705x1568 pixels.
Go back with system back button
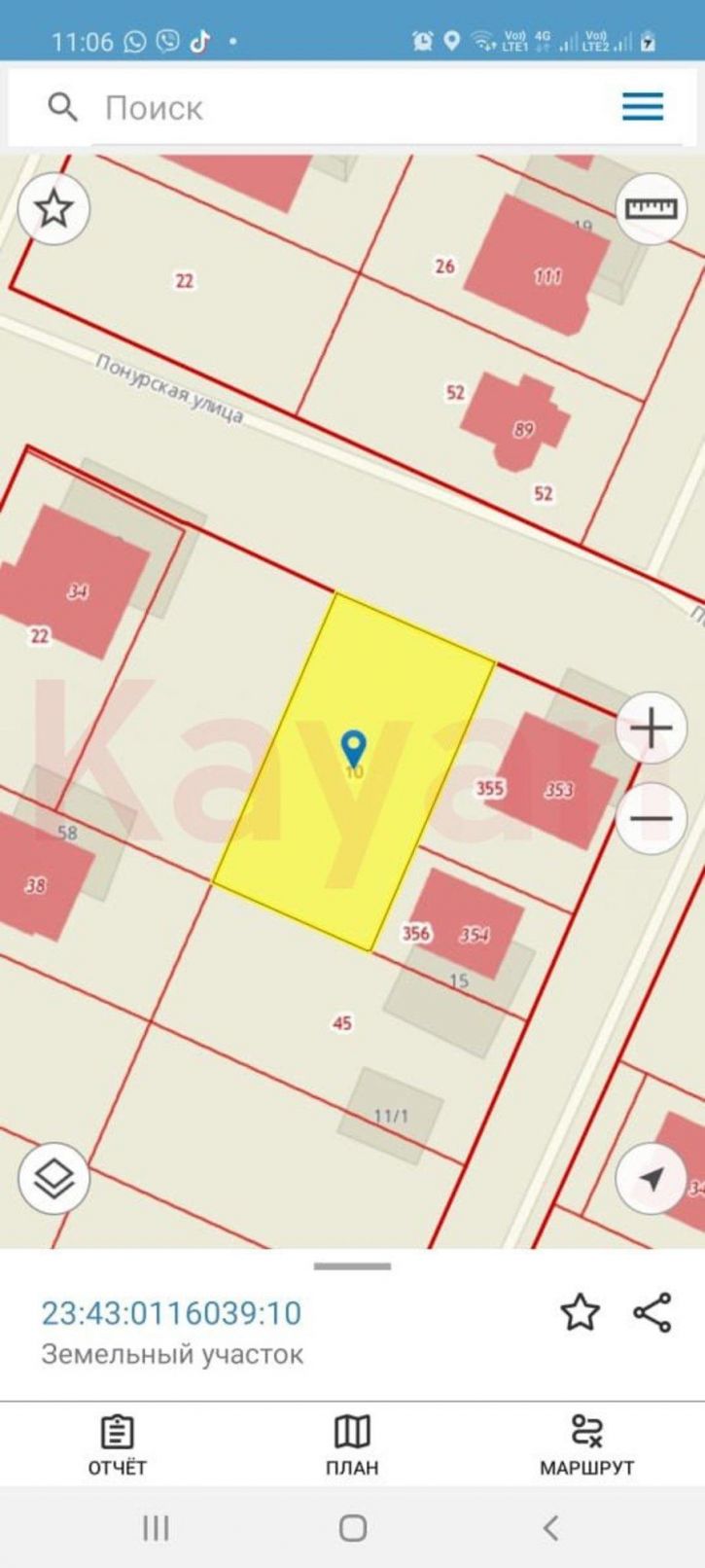550,1527
